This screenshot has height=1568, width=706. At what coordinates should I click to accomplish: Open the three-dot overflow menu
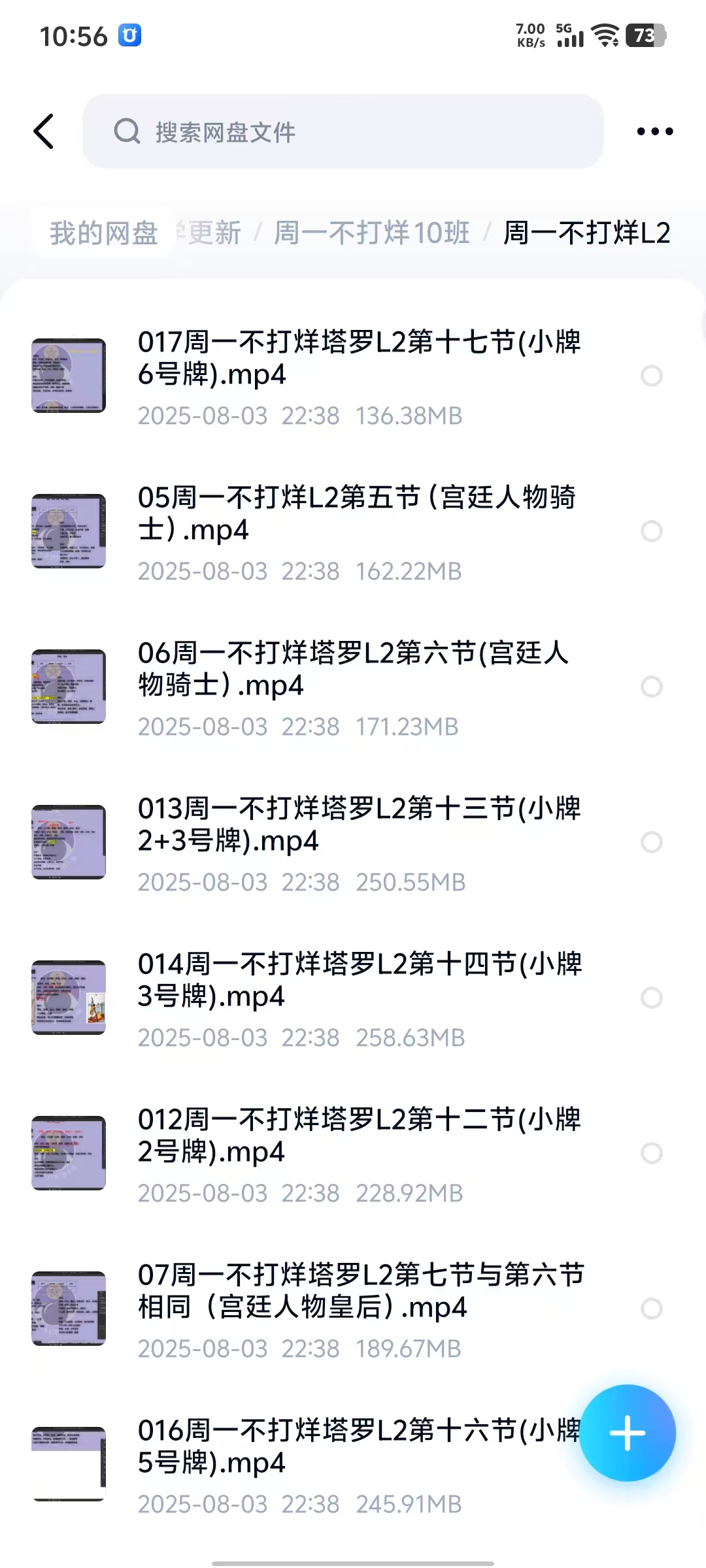tap(654, 131)
